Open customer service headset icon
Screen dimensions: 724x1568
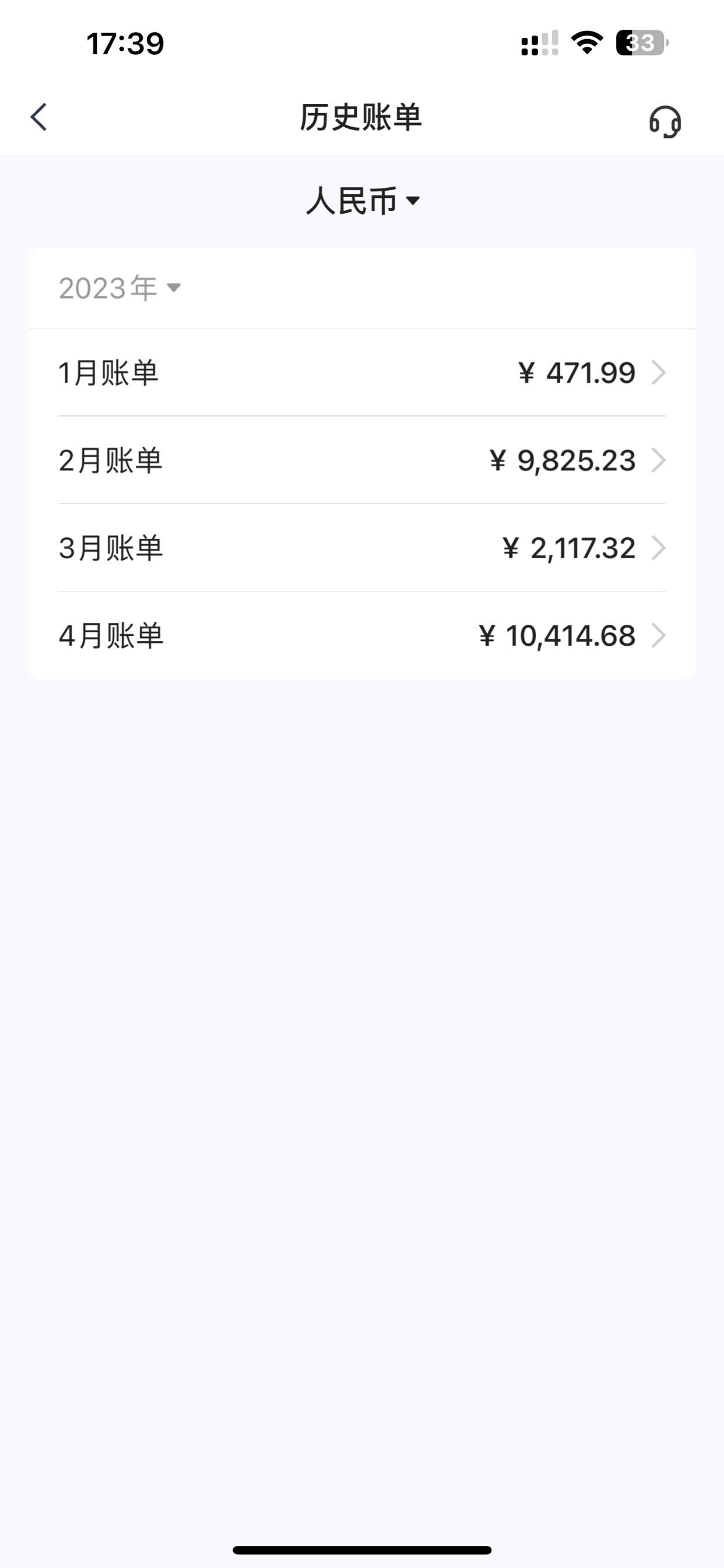click(x=665, y=121)
